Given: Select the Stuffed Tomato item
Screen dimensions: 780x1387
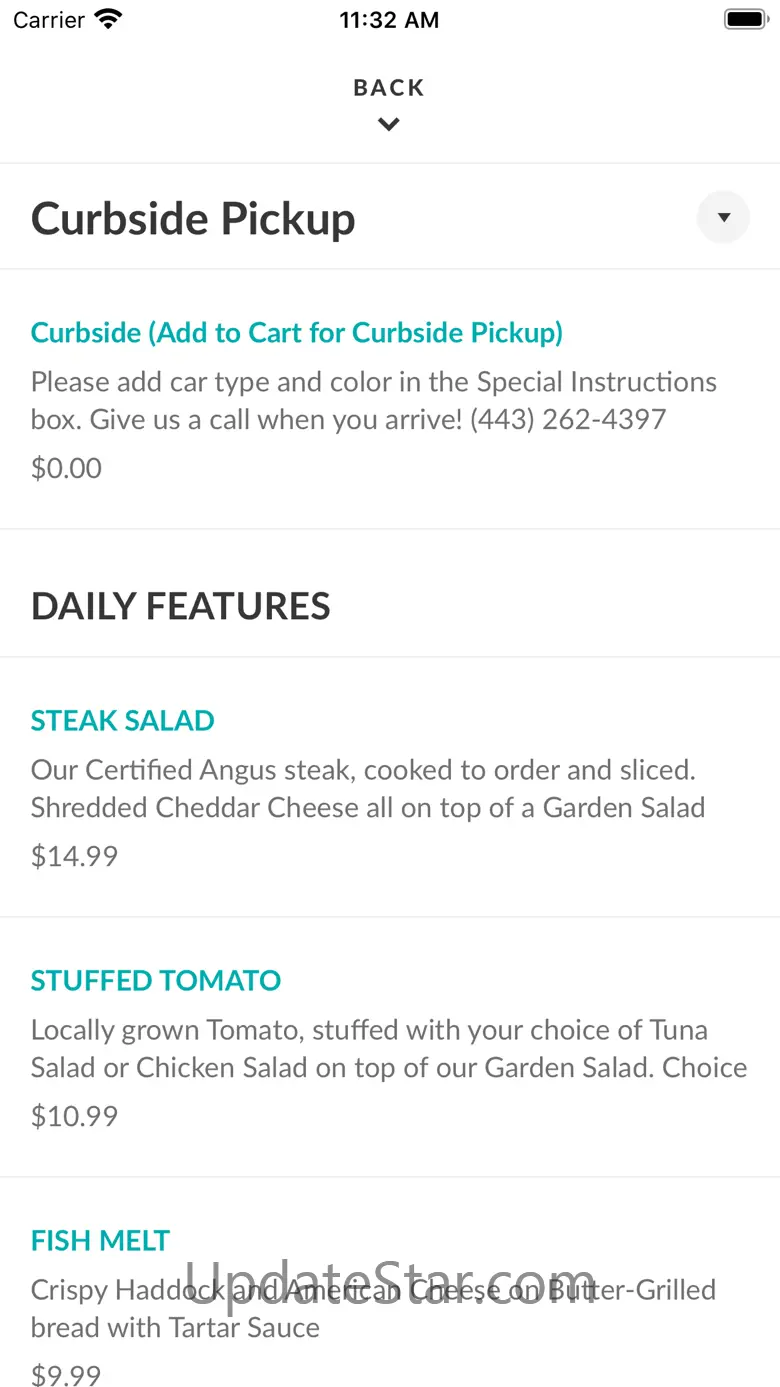Looking at the screenshot, I should (x=156, y=981).
